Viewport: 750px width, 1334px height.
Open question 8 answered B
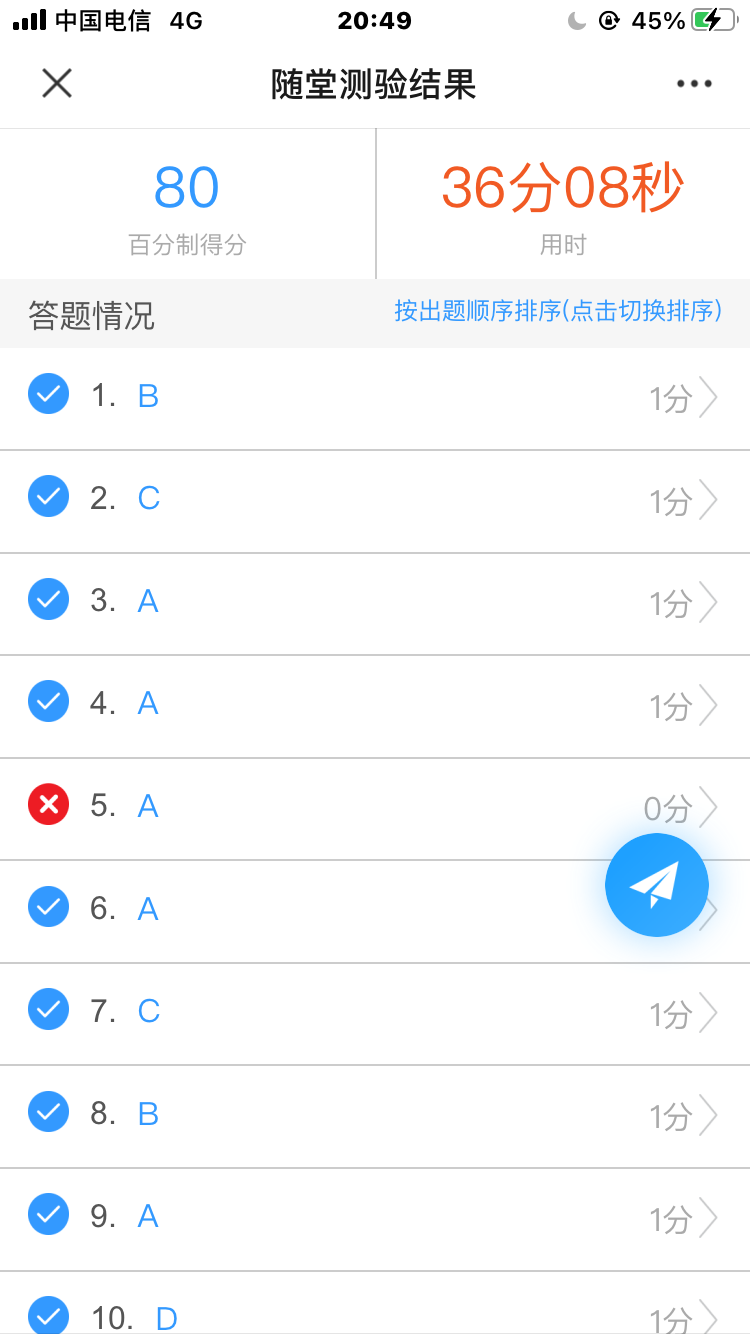(x=375, y=1116)
